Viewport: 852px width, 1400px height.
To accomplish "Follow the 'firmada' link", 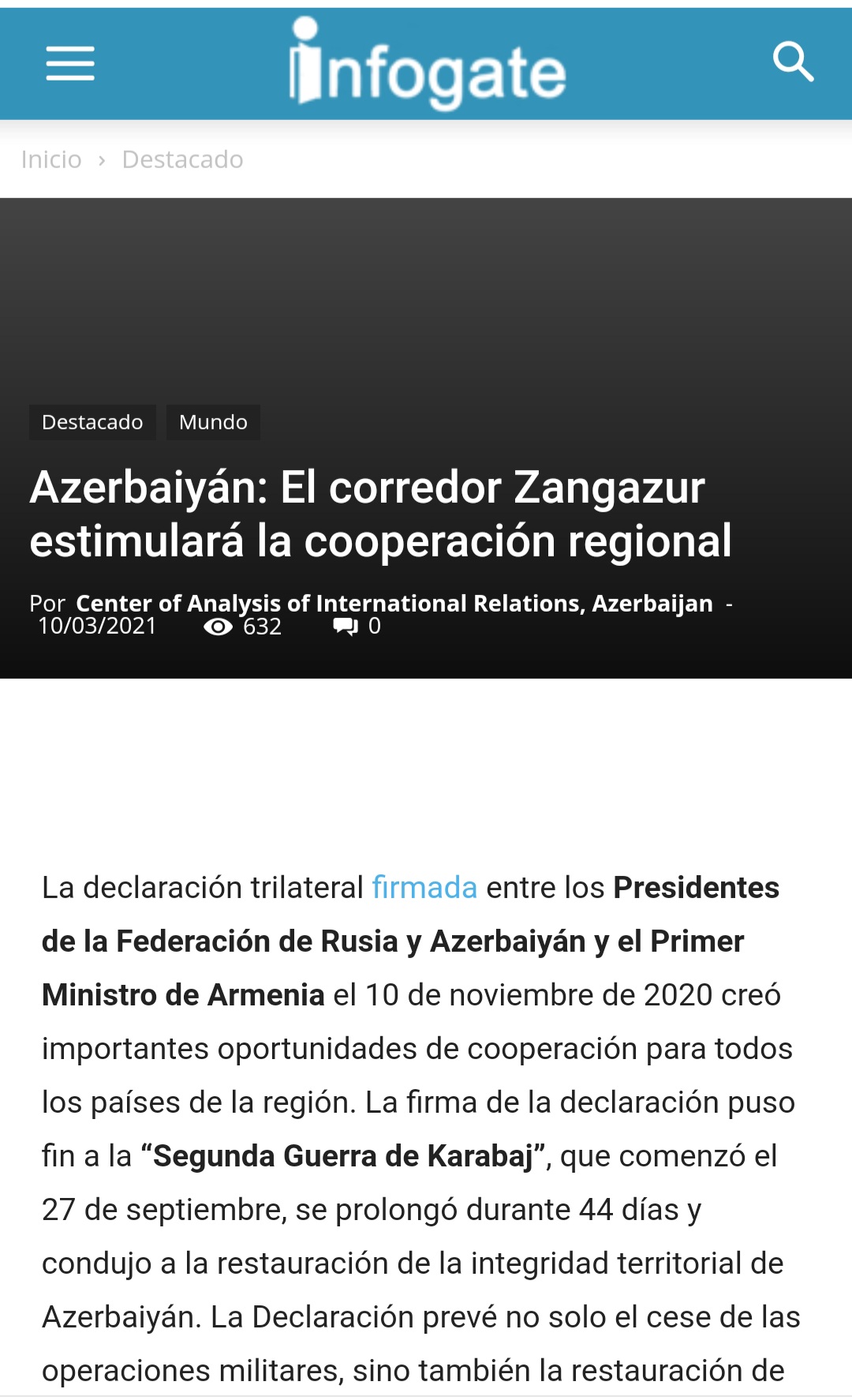I will click(x=424, y=888).
